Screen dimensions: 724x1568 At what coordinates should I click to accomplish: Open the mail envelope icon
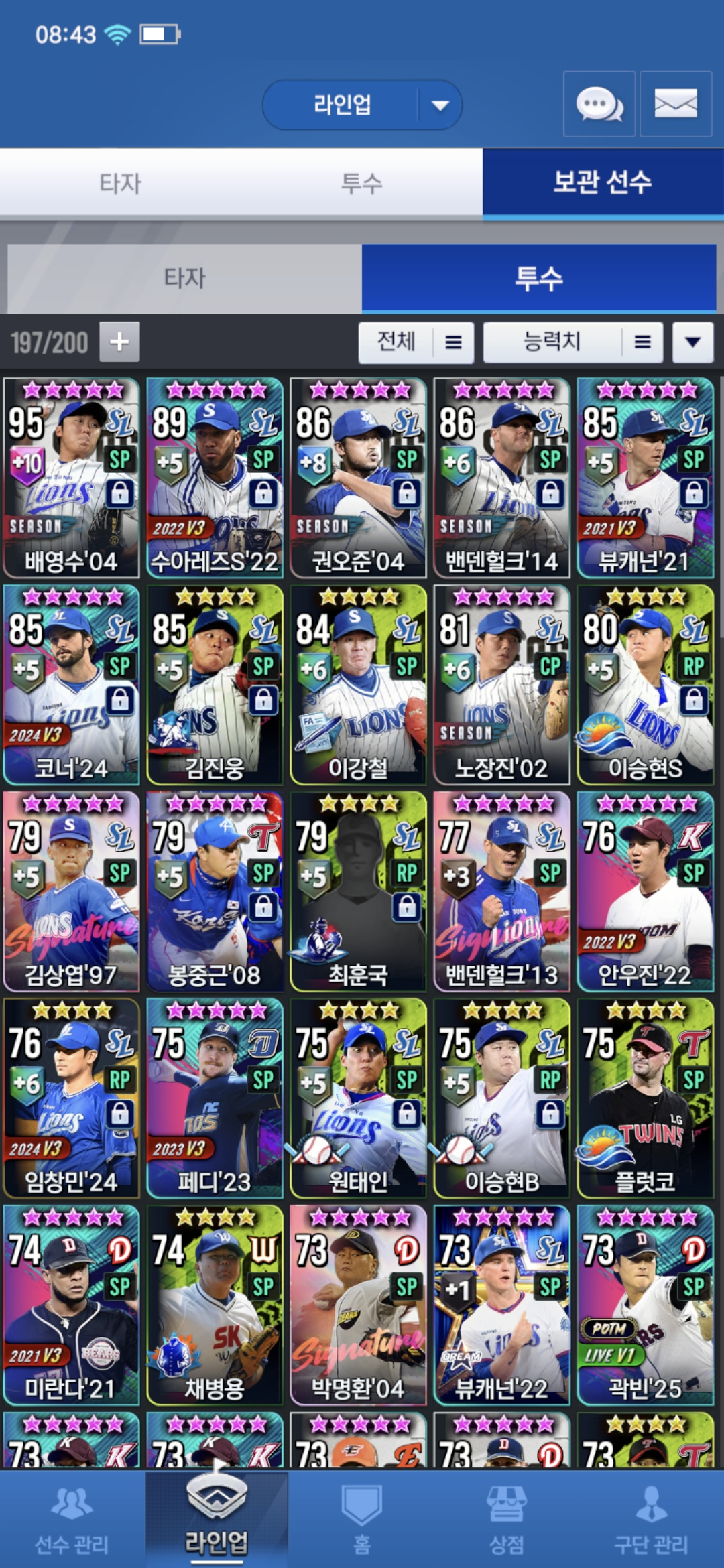click(676, 104)
